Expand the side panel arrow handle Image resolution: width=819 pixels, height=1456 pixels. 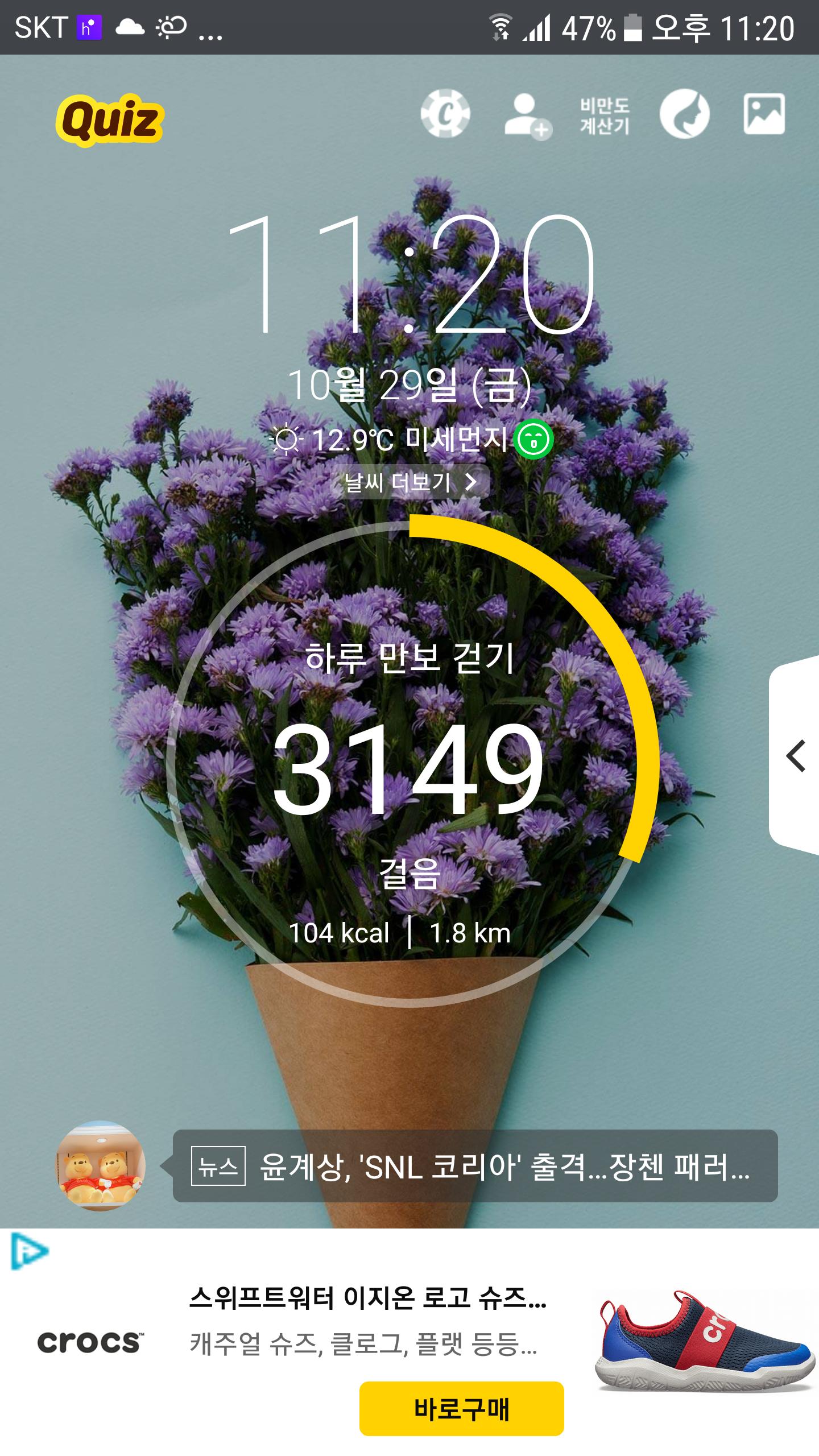point(795,756)
